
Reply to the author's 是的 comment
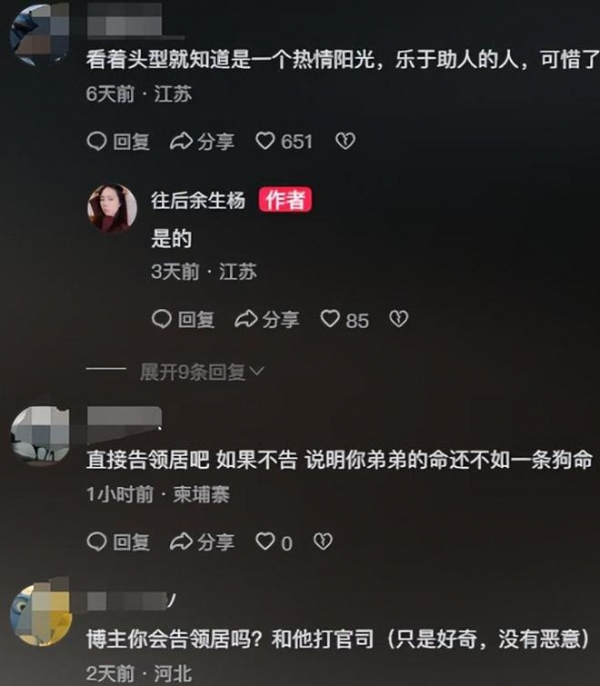(x=182, y=320)
